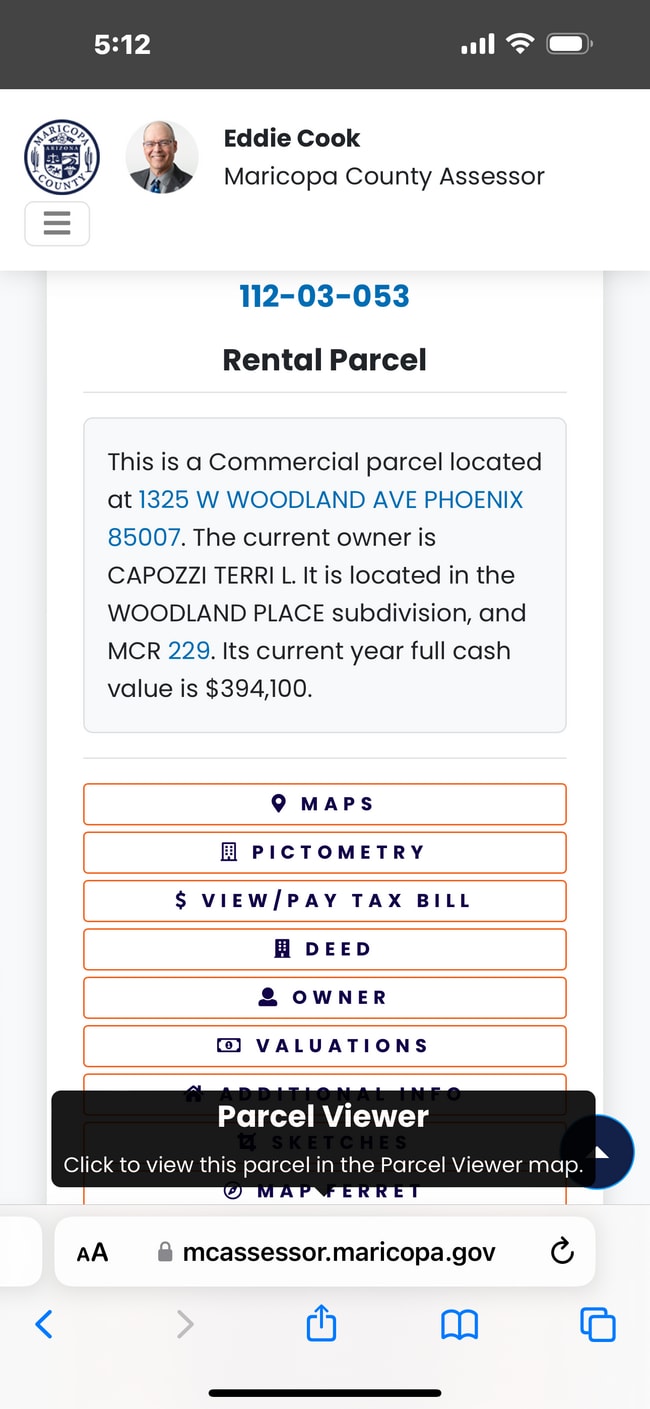Open the Maps button
Viewport: 650px width, 1409px height.
click(324, 804)
